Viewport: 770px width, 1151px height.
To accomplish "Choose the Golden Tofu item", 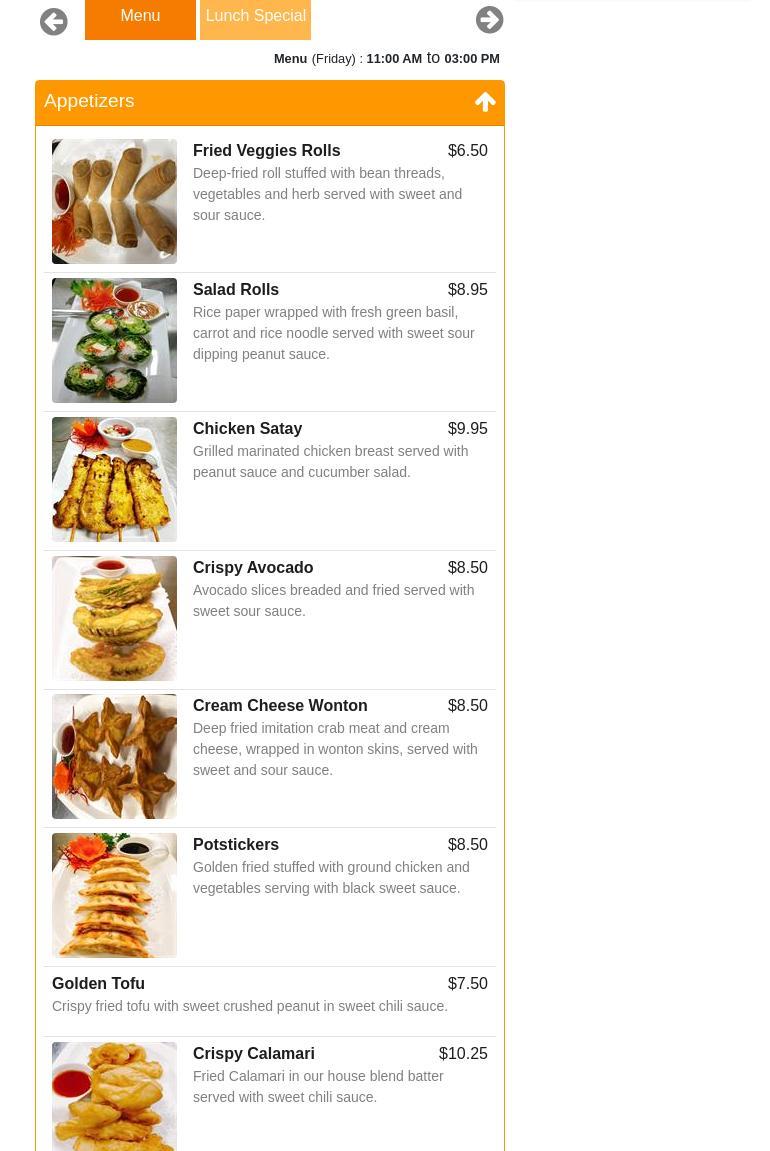I will (98, 984).
